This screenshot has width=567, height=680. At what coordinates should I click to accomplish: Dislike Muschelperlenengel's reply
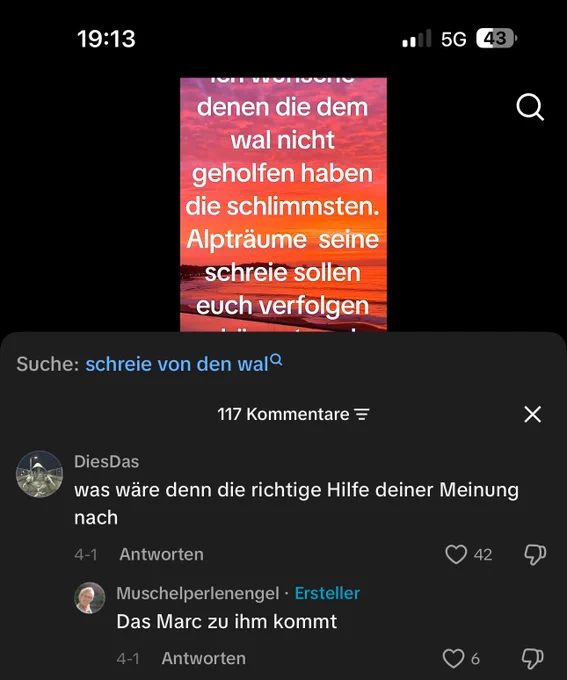532,659
